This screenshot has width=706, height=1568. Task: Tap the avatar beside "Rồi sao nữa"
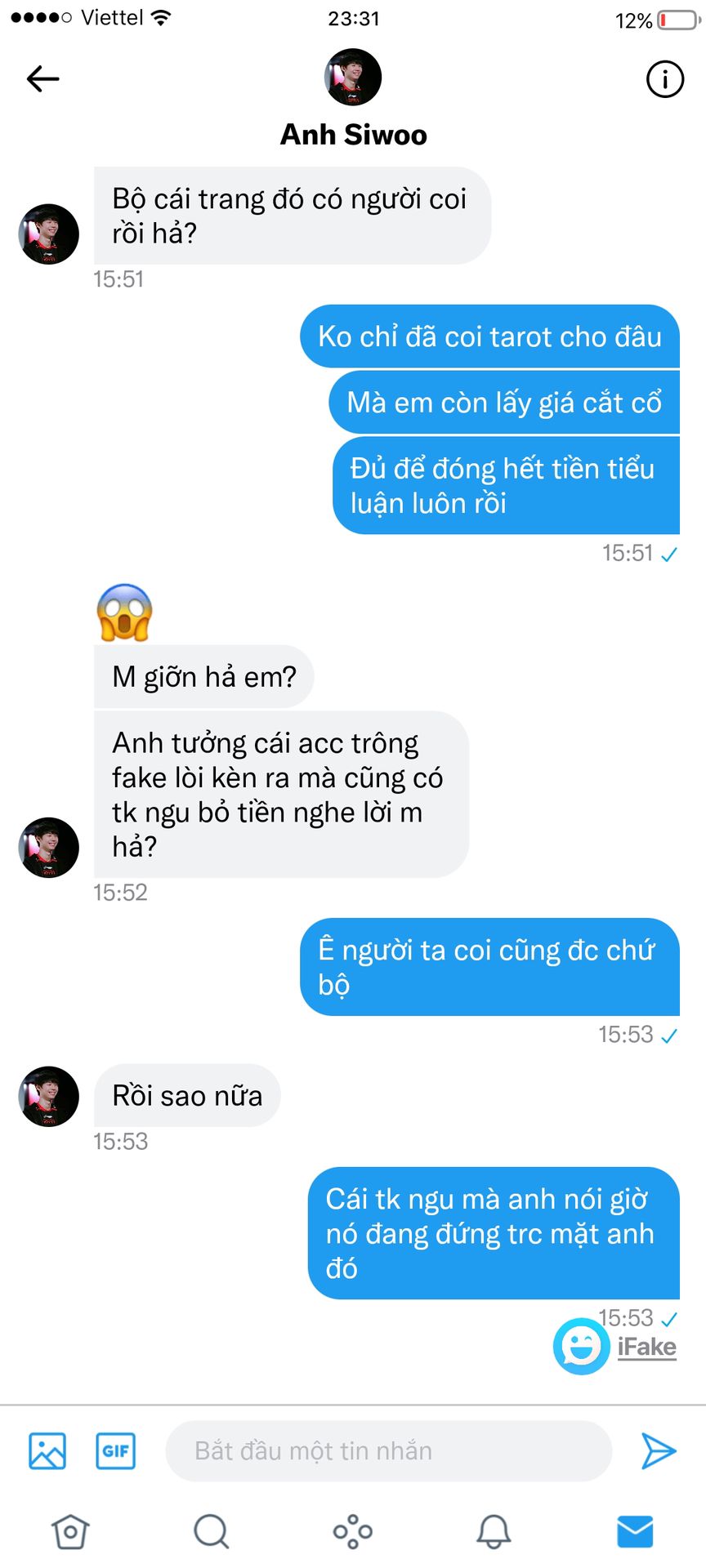pyautogui.click(x=49, y=1096)
